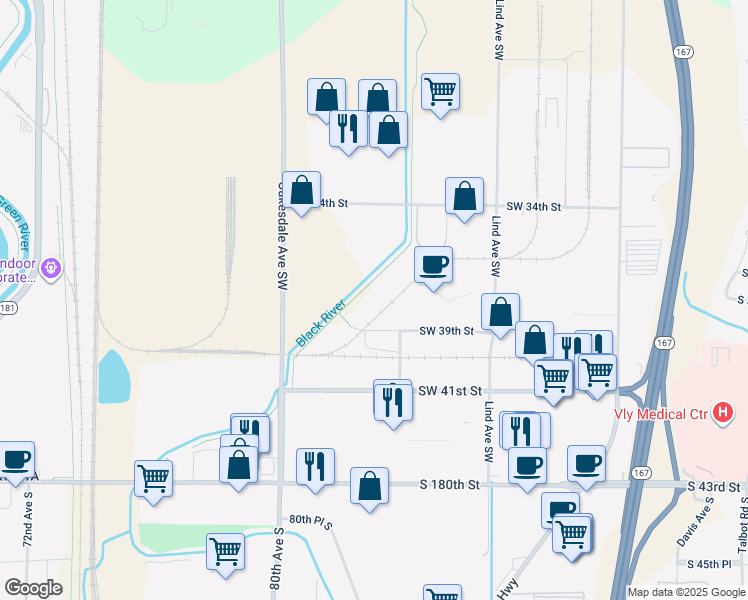748x600 pixels.
Task: Open the coffee pin just below SW 34th St
Action: 433,266
